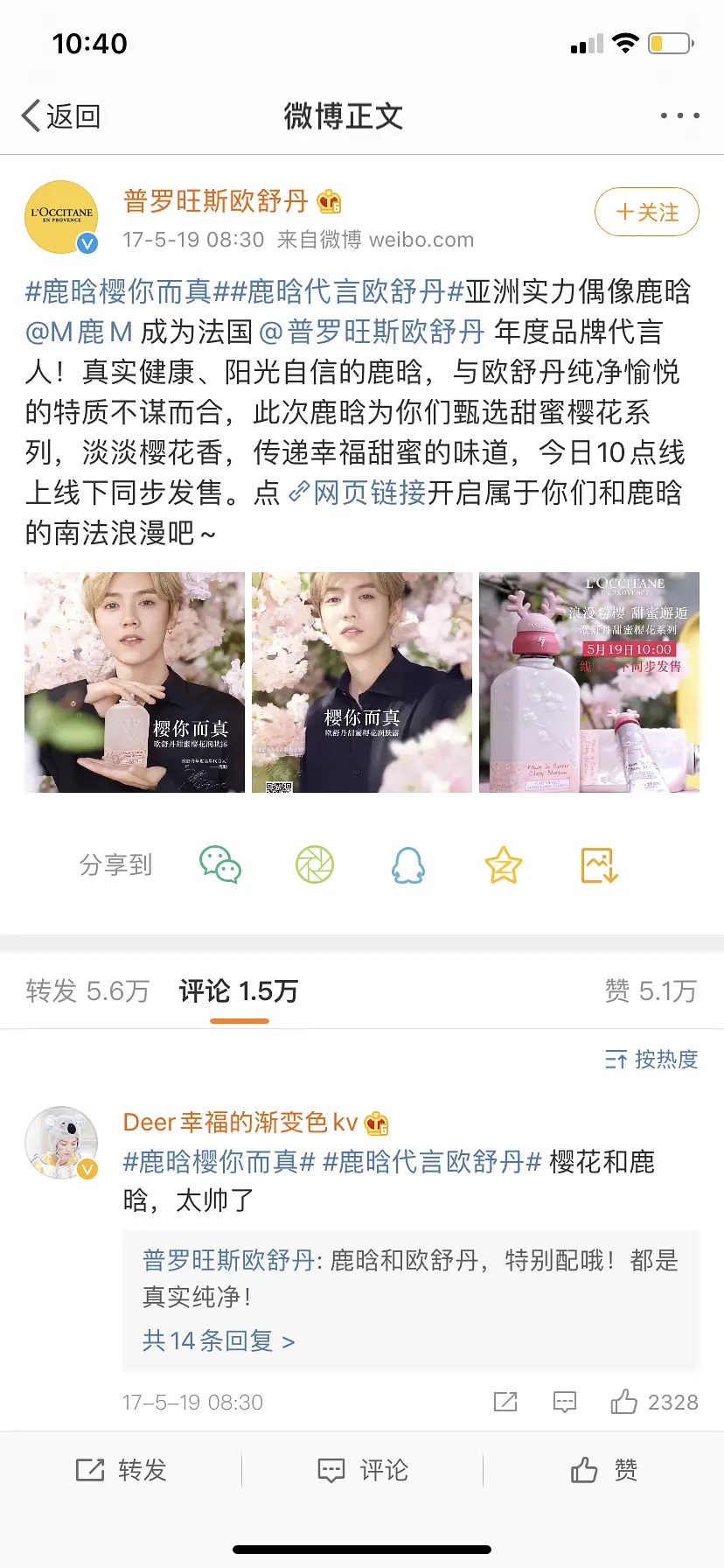Share post to WeChat
This screenshot has height=1568, width=724.
tap(220, 865)
